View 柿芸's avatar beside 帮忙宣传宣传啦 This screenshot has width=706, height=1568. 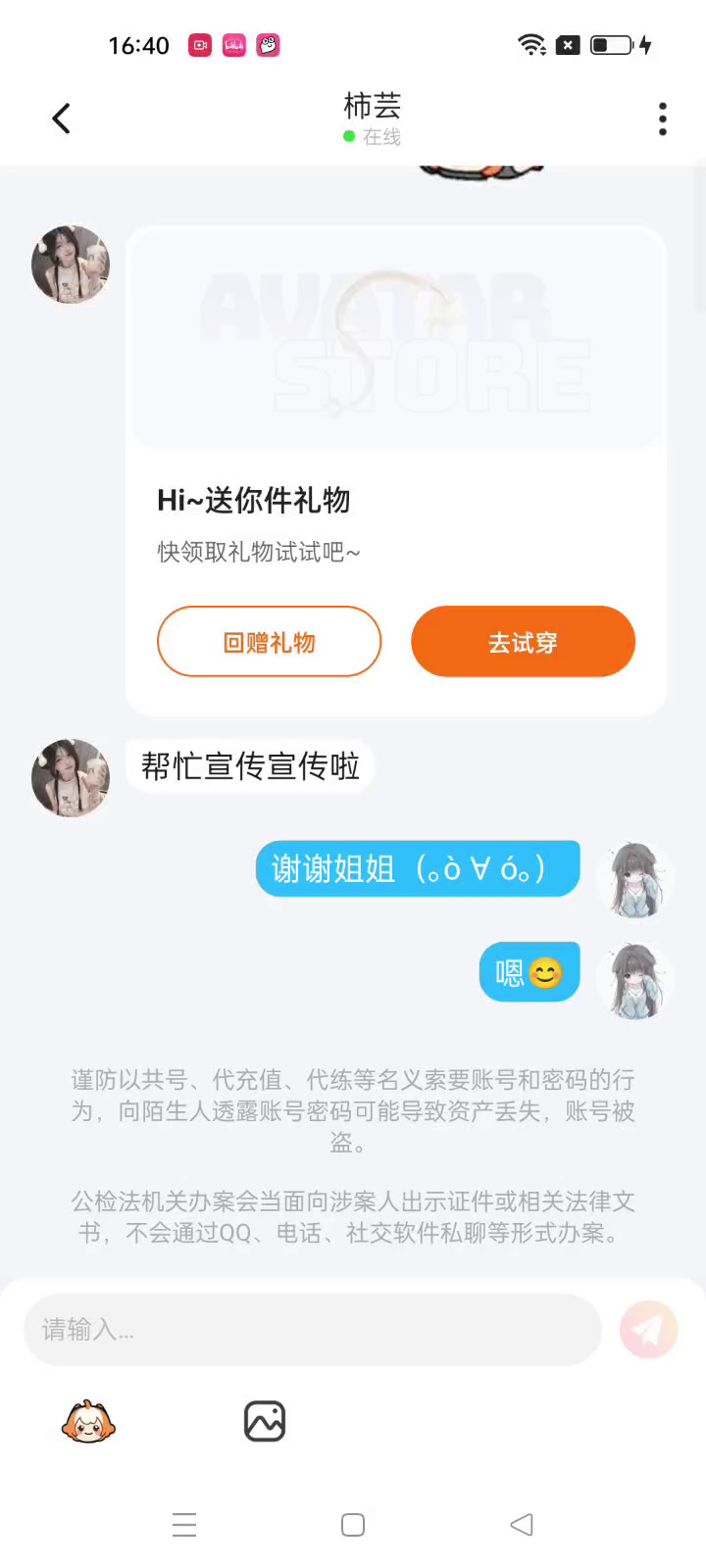pos(71,777)
